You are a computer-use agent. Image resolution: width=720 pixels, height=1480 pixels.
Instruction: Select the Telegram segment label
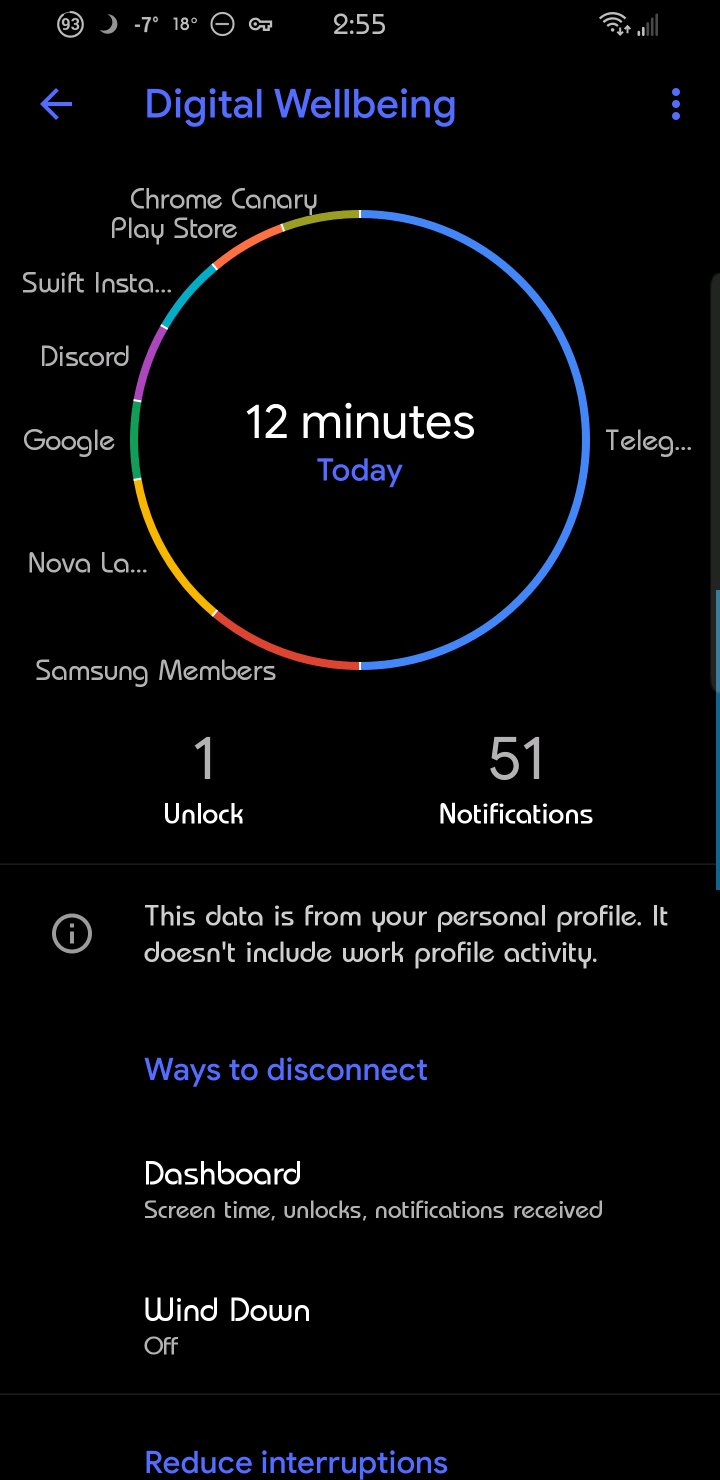(x=648, y=440)
